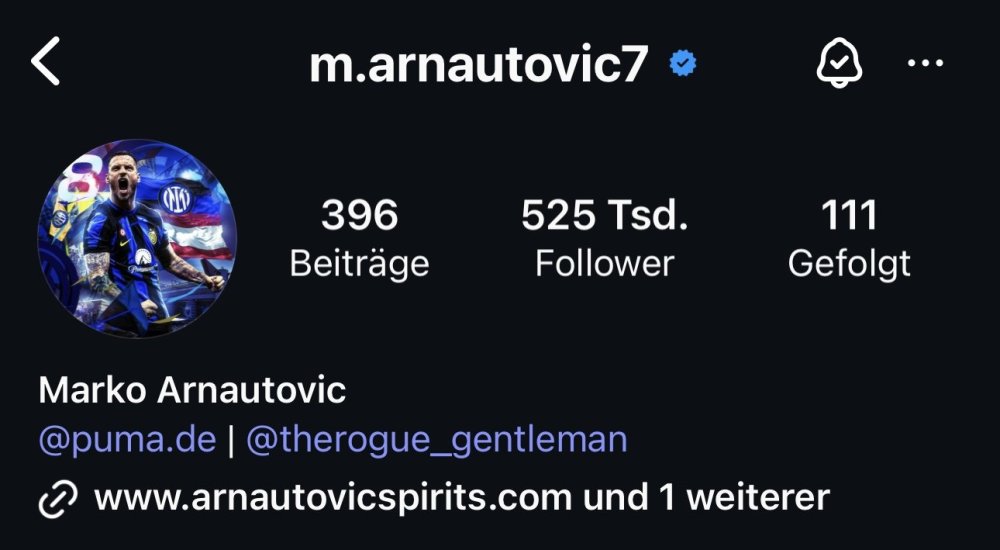1000x550 pixels.
Task: Open the three-dot overflow menu
Action: 924,64
